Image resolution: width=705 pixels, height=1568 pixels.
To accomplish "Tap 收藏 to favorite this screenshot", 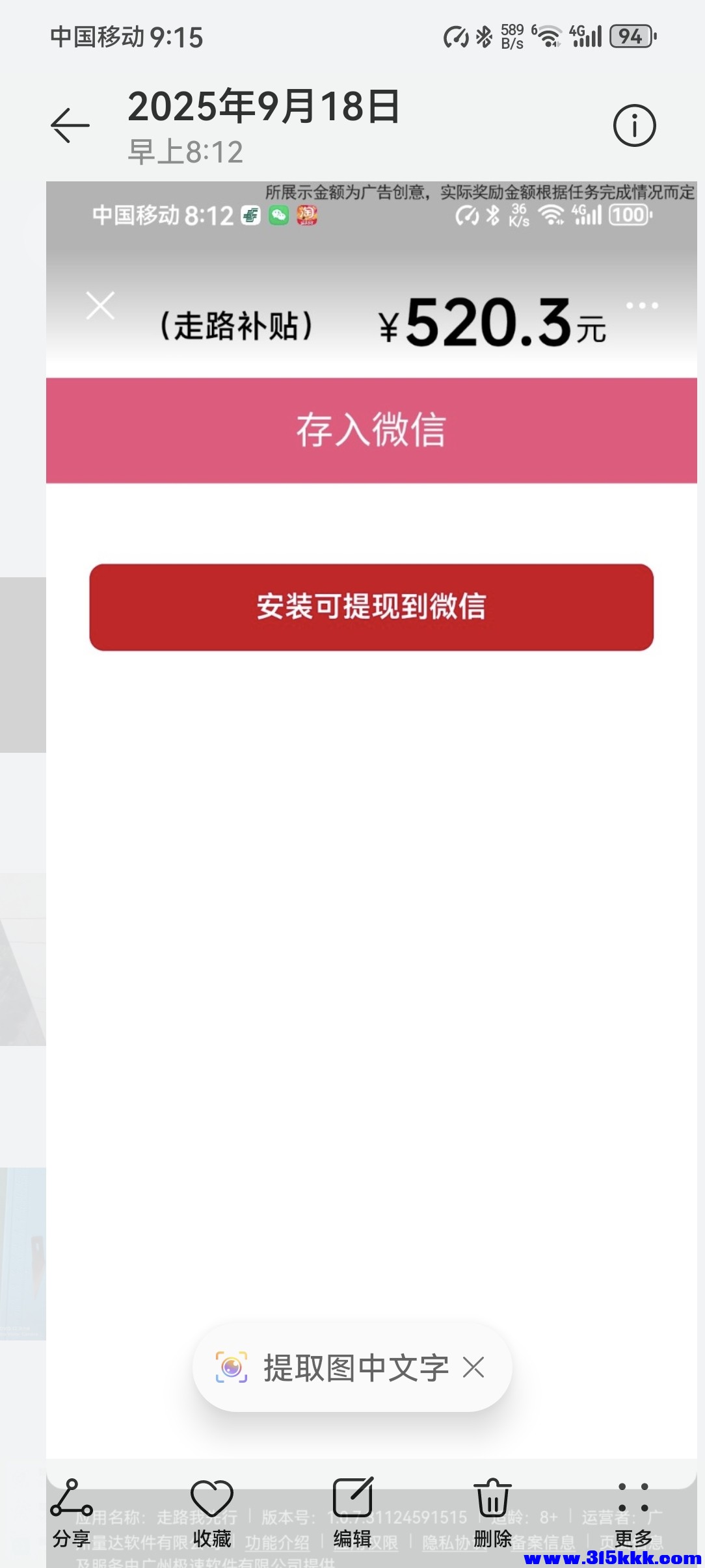I will coord(212,1512).
